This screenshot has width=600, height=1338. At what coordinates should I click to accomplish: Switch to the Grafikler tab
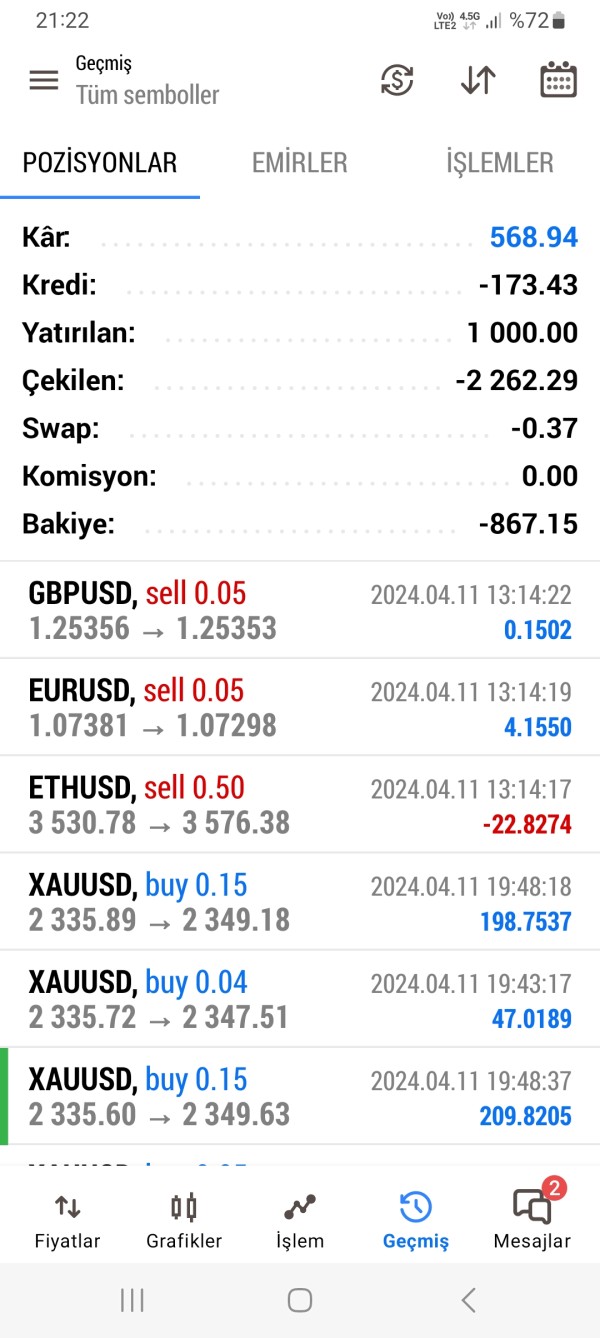coord(184,1221)
